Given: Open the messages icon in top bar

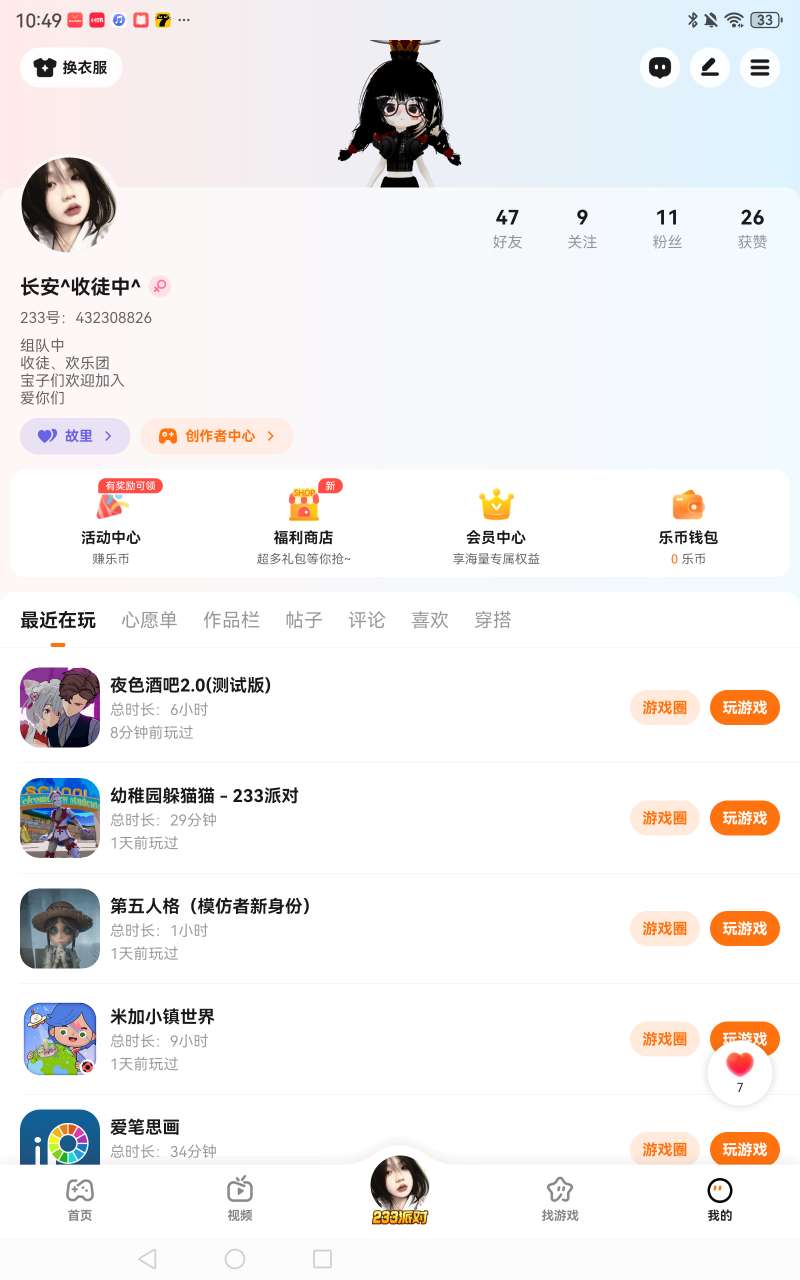Looking at the screenshot, I should [660, 68].
